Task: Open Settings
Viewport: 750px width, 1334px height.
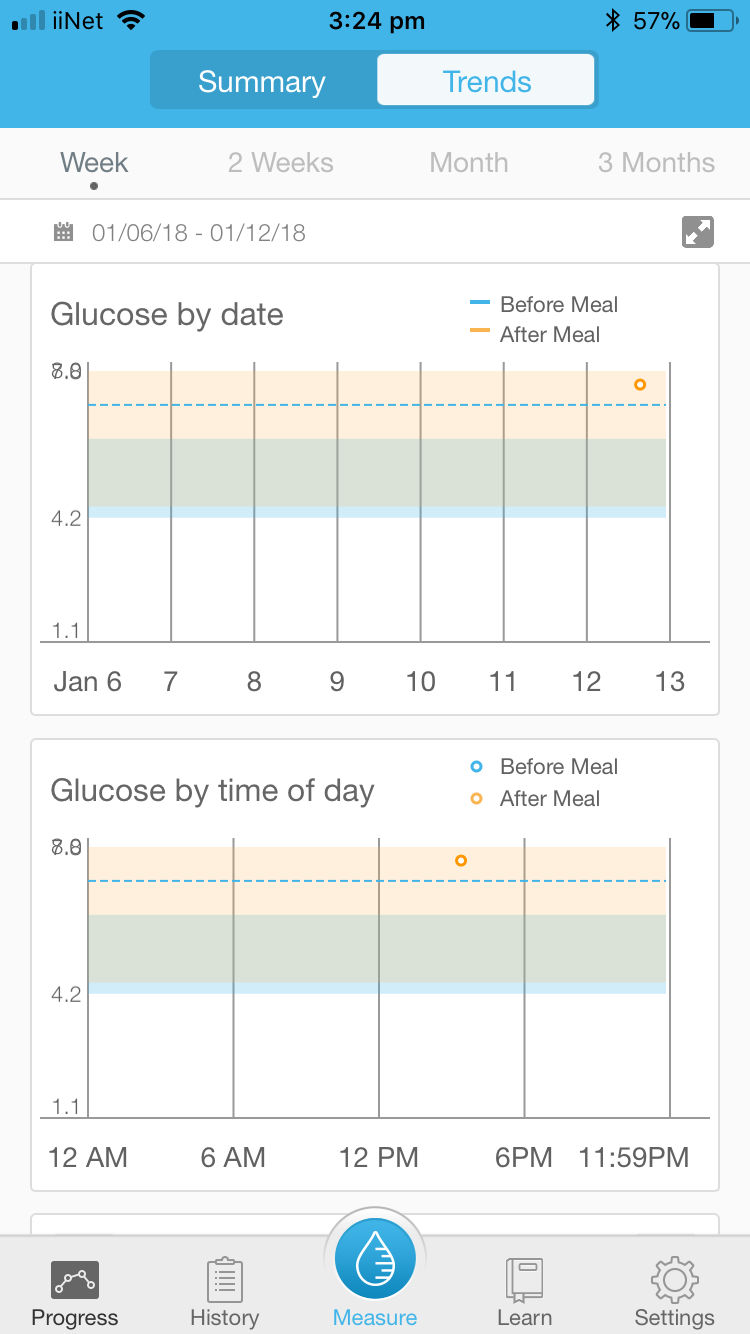Action: pyautogui.click(x=674, y=1291)
